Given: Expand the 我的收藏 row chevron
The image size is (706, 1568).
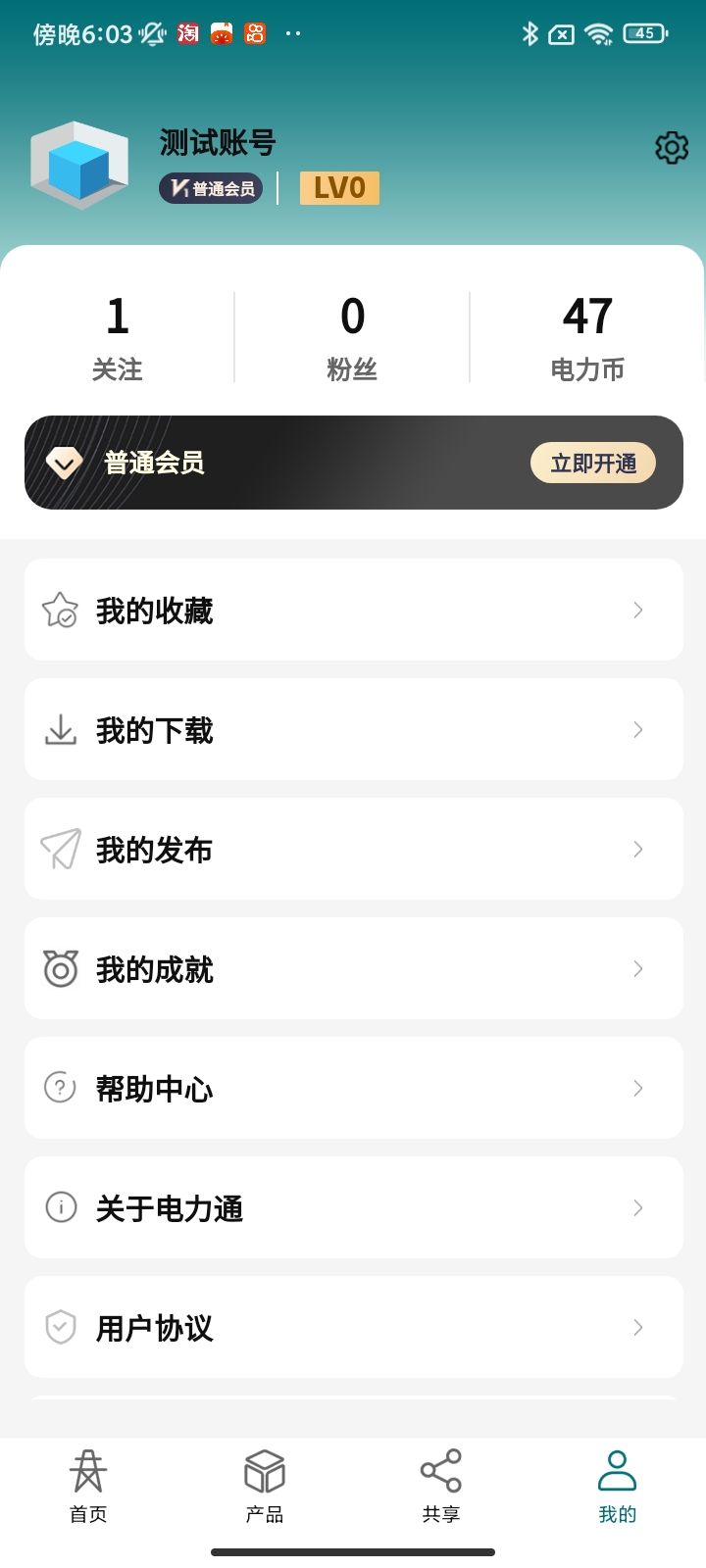Looking at the screenshot, I should click(x=638, y=610).
